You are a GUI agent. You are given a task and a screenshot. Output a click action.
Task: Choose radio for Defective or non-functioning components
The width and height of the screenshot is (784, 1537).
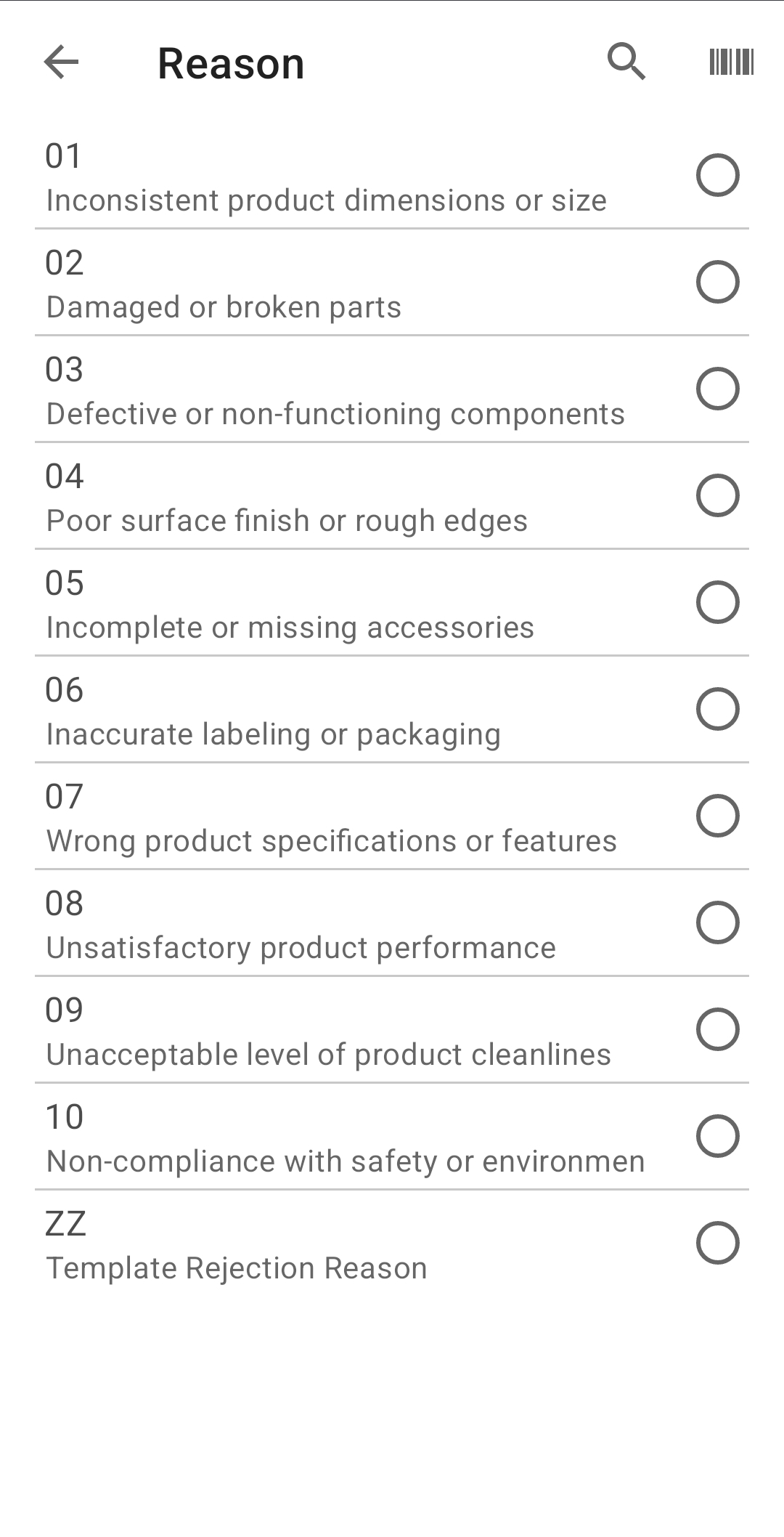[717, 387]
